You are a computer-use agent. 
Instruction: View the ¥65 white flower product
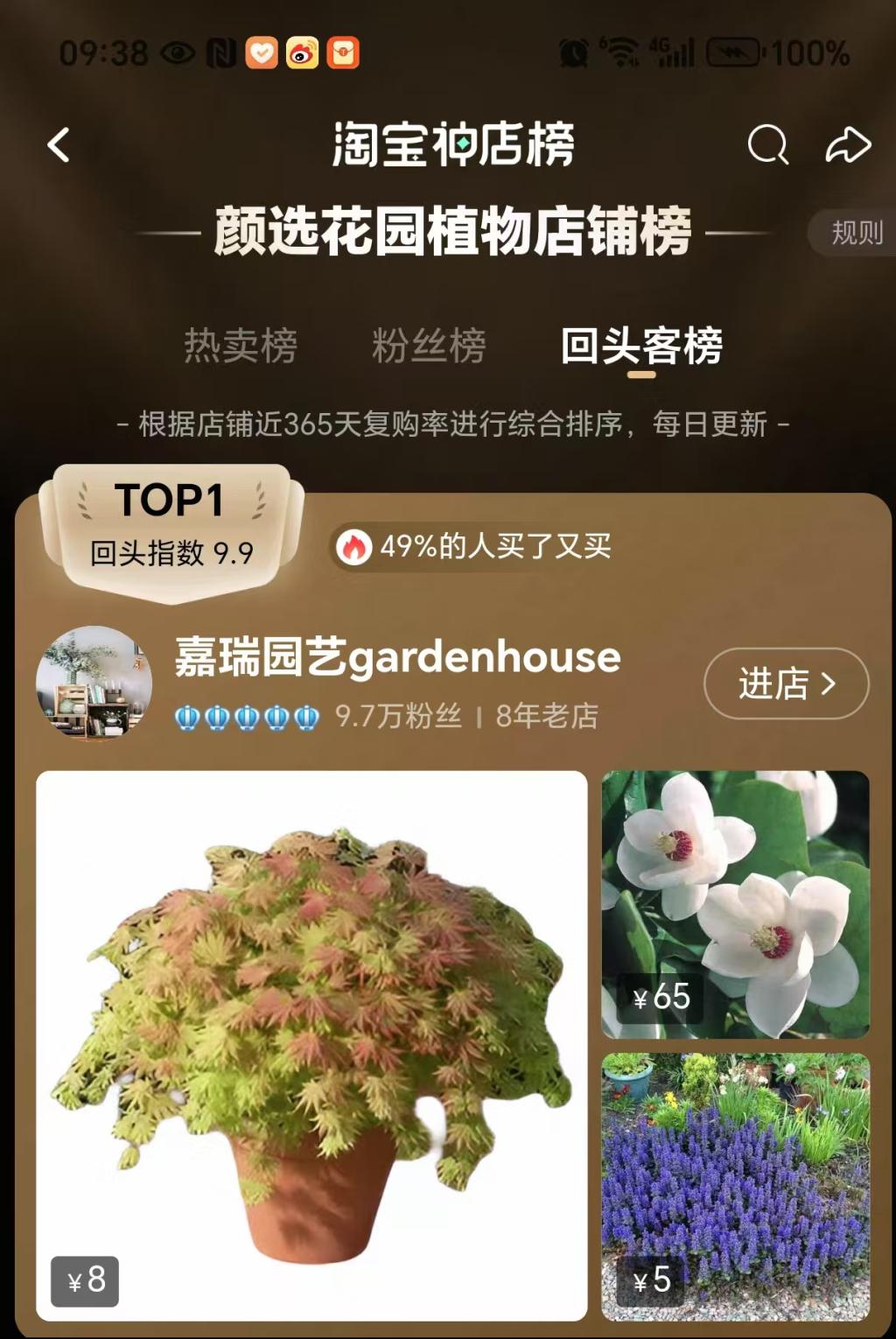735,904
